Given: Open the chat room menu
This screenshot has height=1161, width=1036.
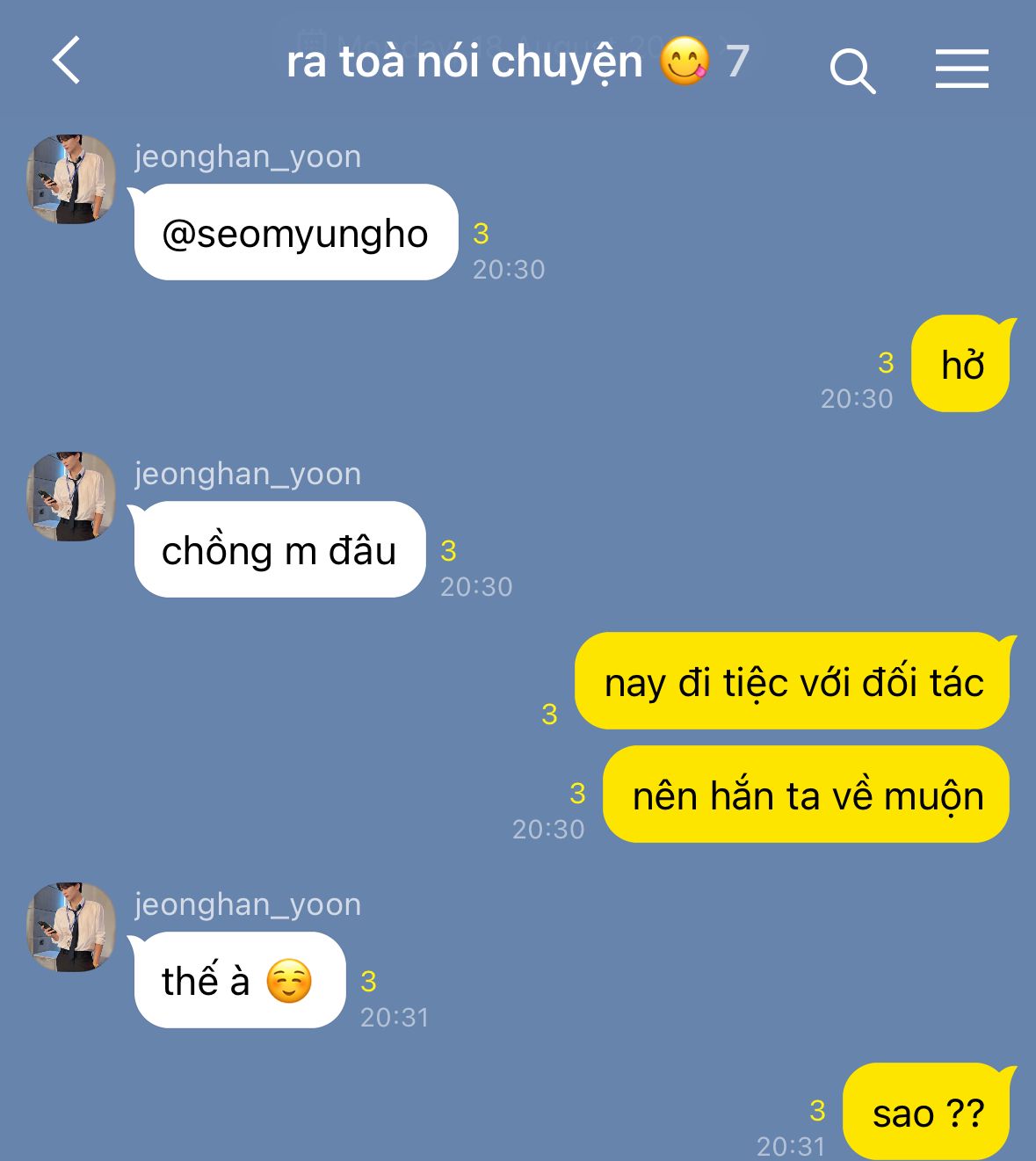Looking at the screenshot, I should pos(961,69).
